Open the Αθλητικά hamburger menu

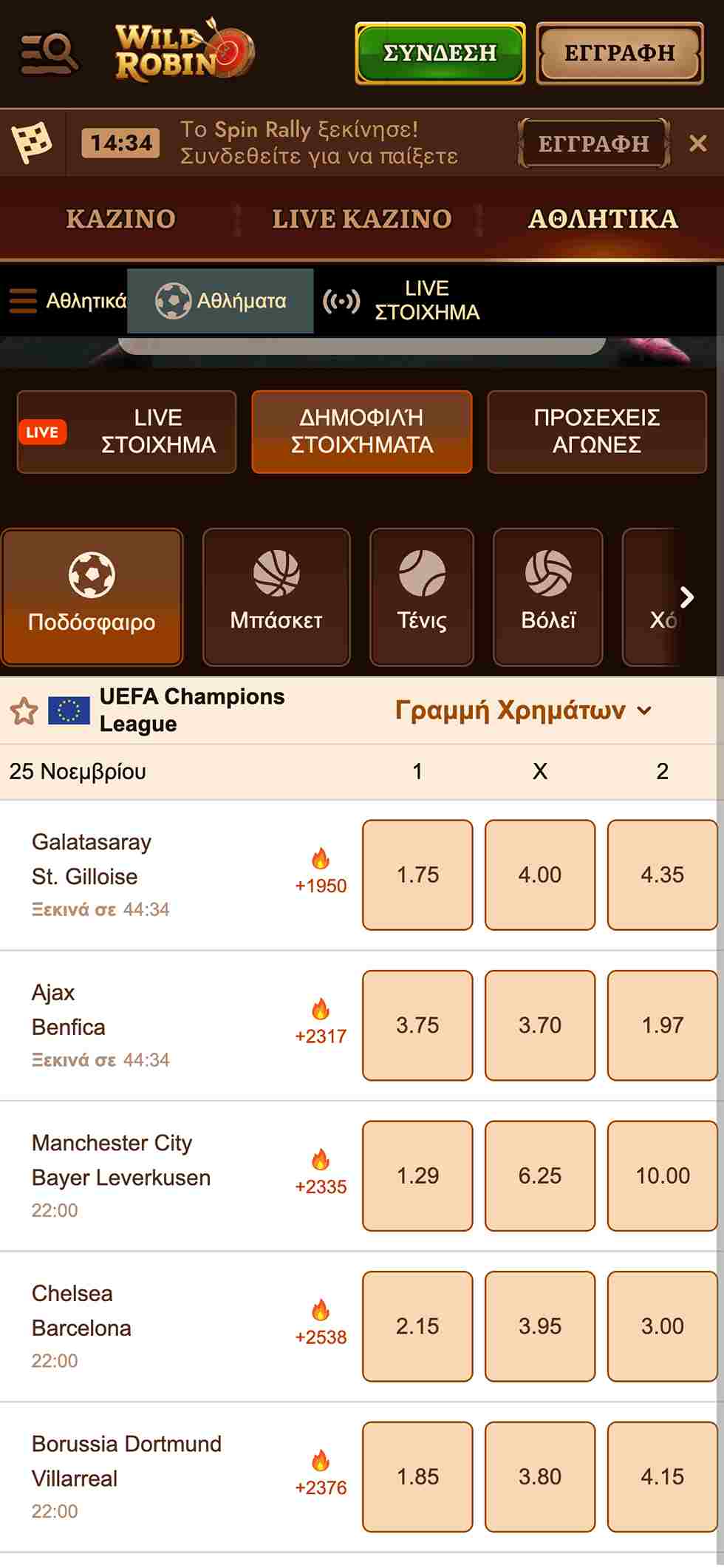point(65,301)
